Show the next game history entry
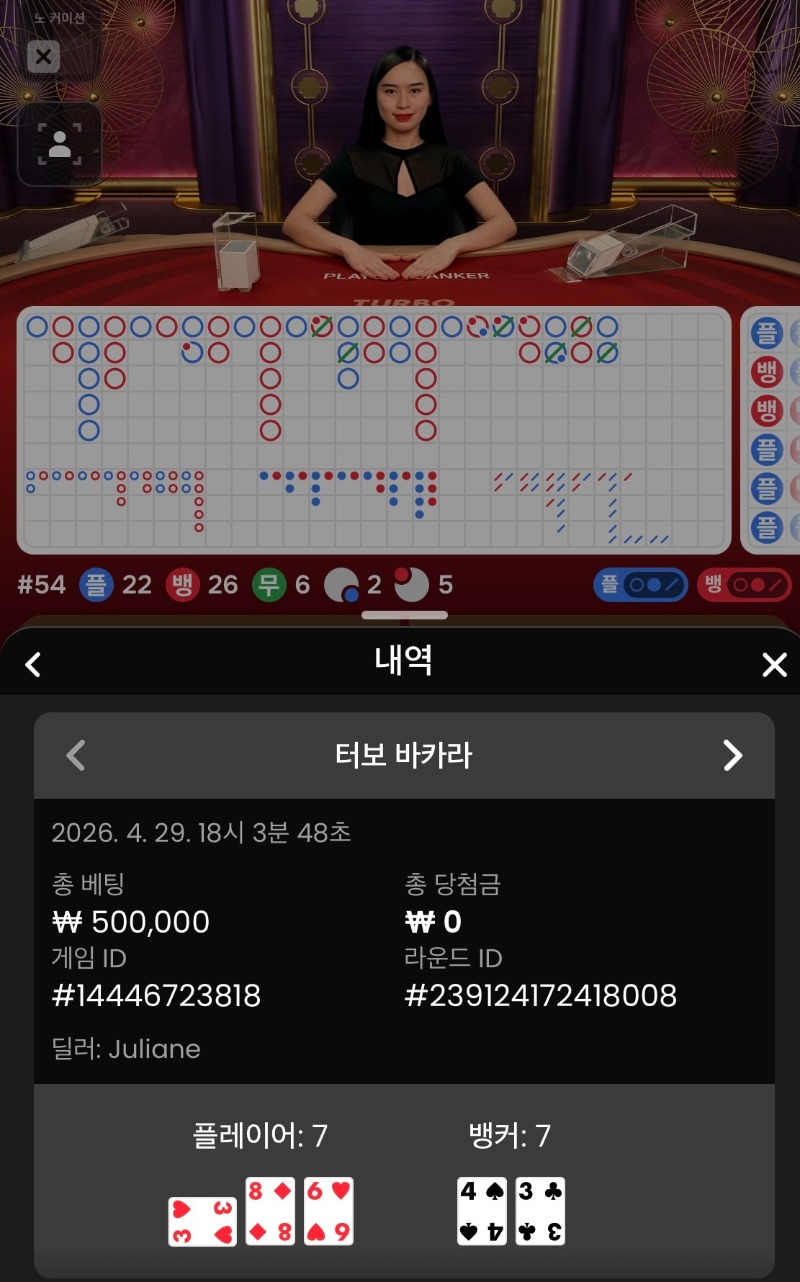The image size is (800, 1282). (733, 756)
